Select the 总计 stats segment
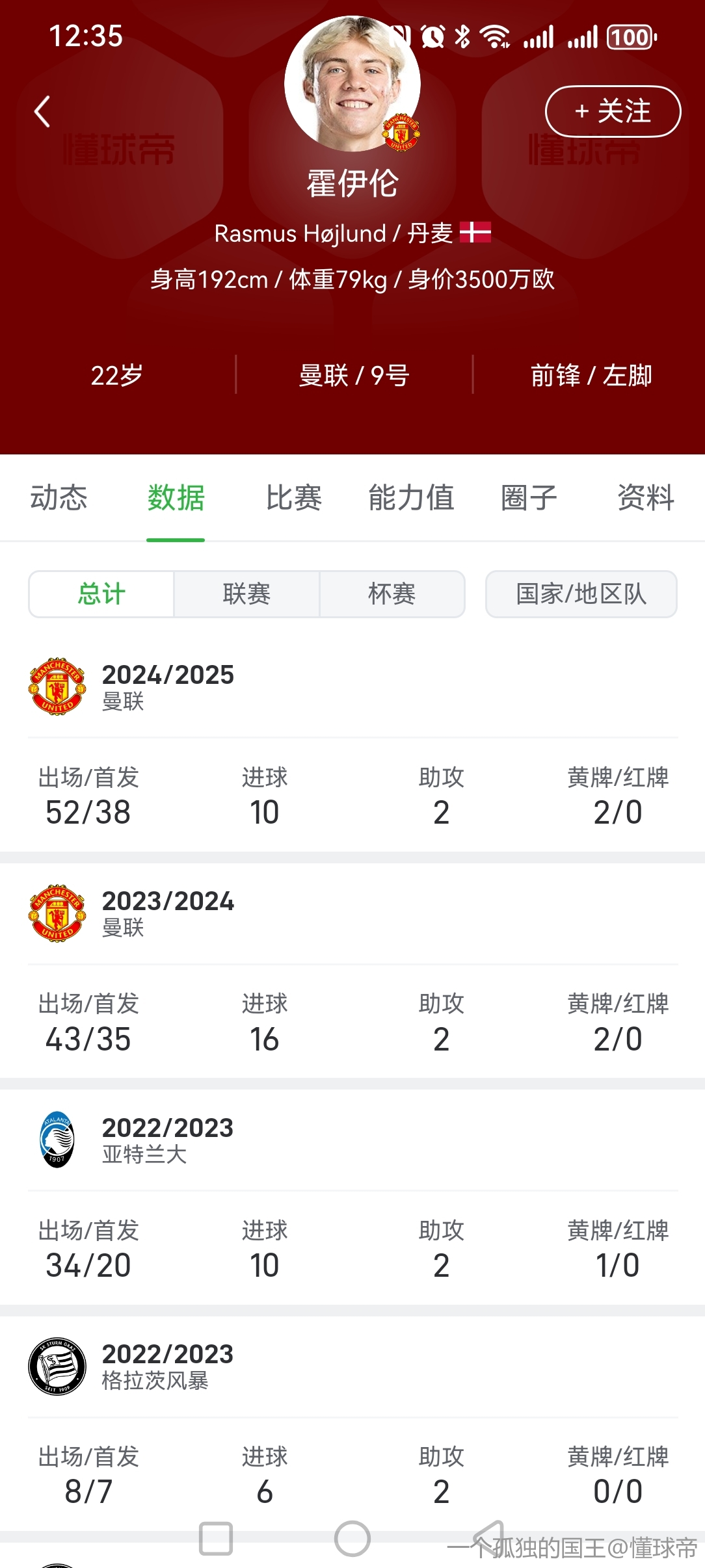This screenshot has width=705, height=1568. coord(101,594)
